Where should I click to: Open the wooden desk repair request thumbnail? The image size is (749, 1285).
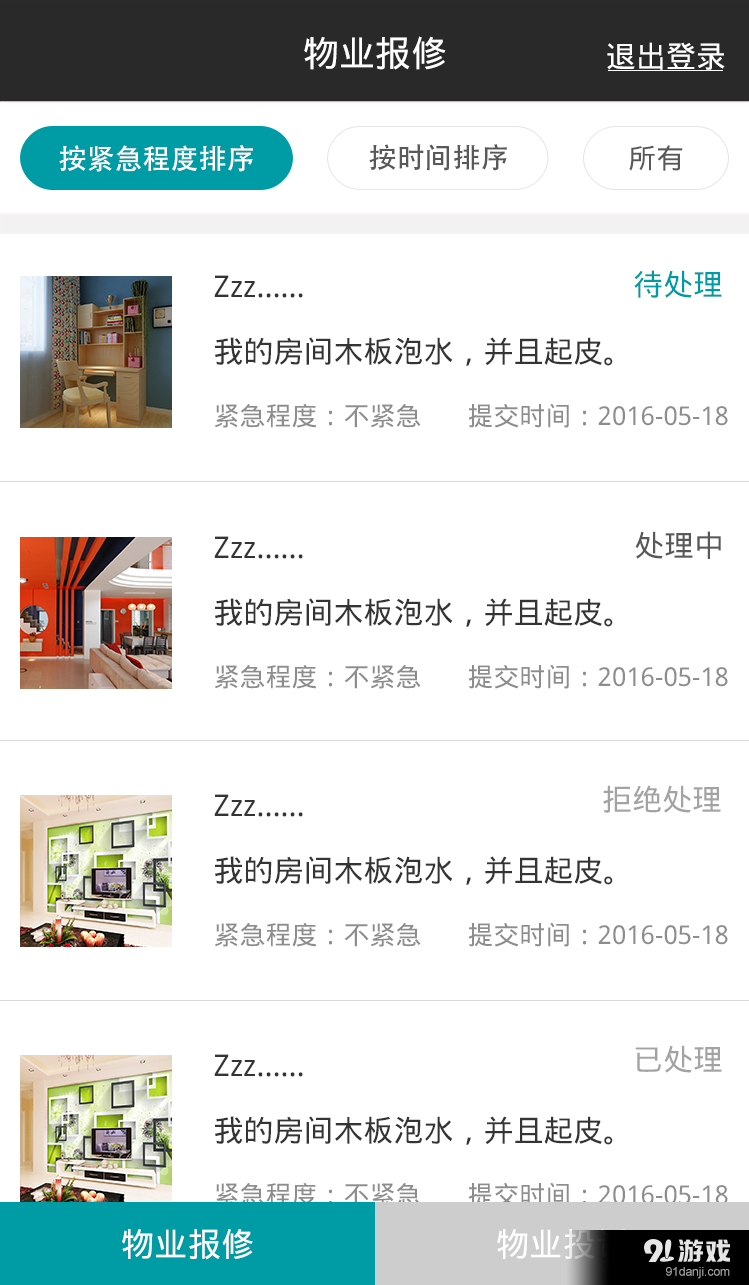[x=95, y=352]
